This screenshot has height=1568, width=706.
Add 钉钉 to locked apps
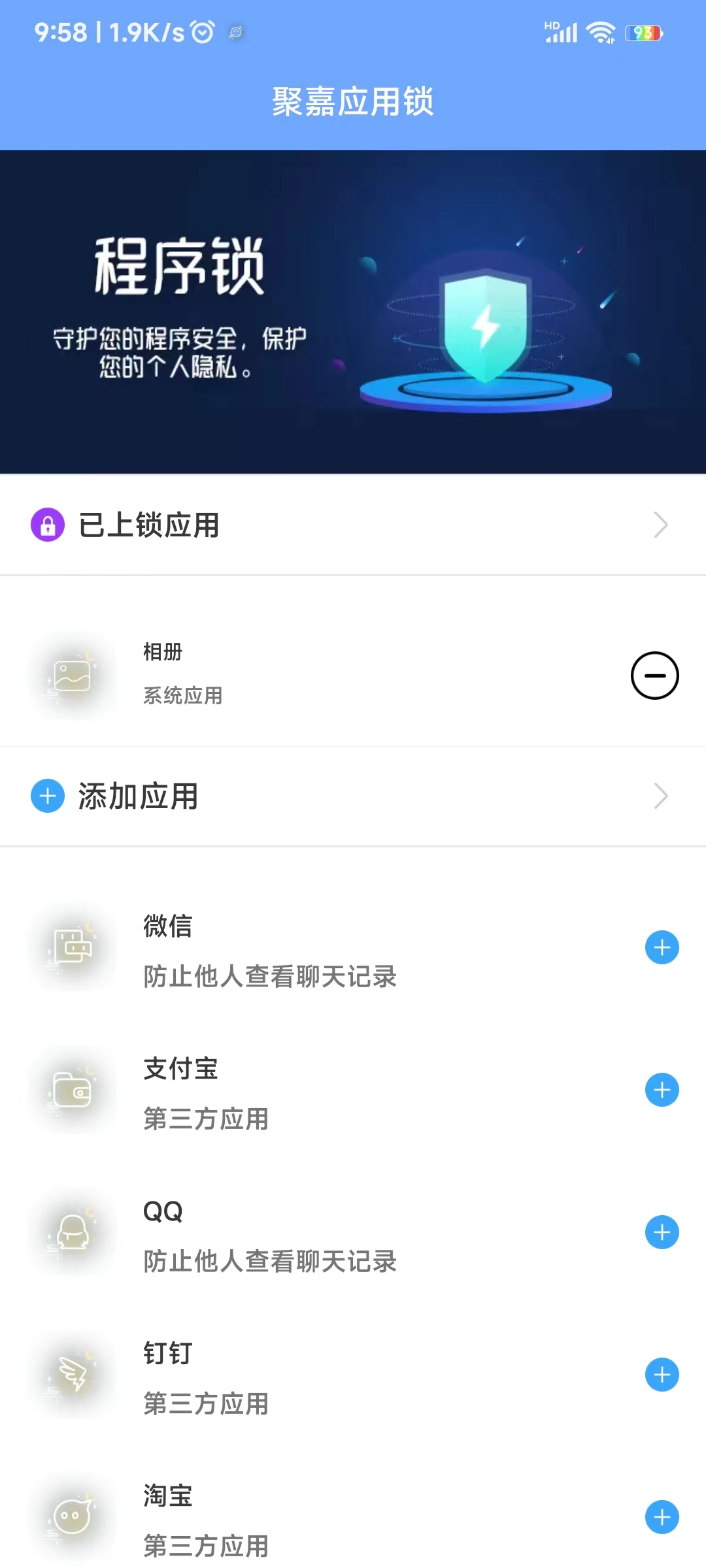pyautogui.click(x=662, y=1374)
